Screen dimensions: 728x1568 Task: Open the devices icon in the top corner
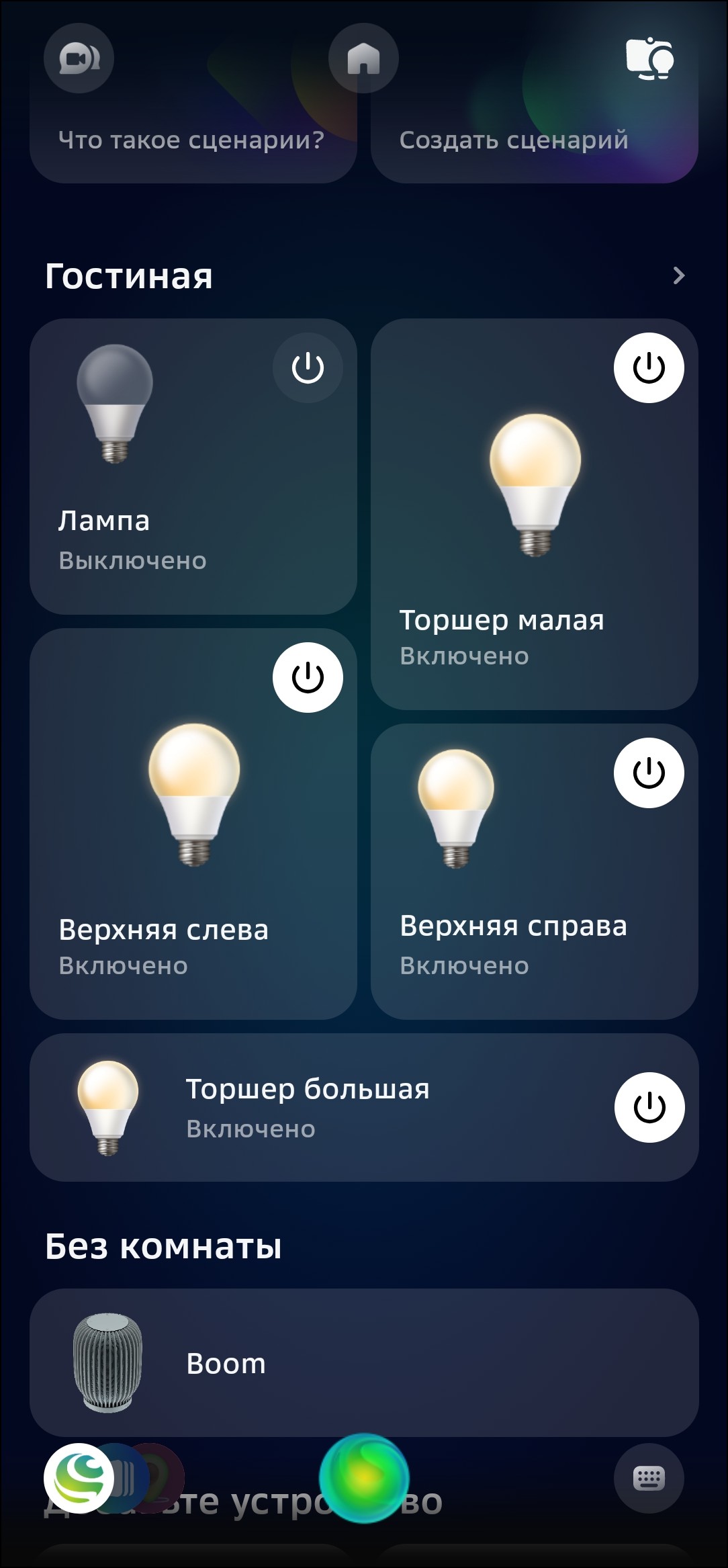click(x=649, y=58)
